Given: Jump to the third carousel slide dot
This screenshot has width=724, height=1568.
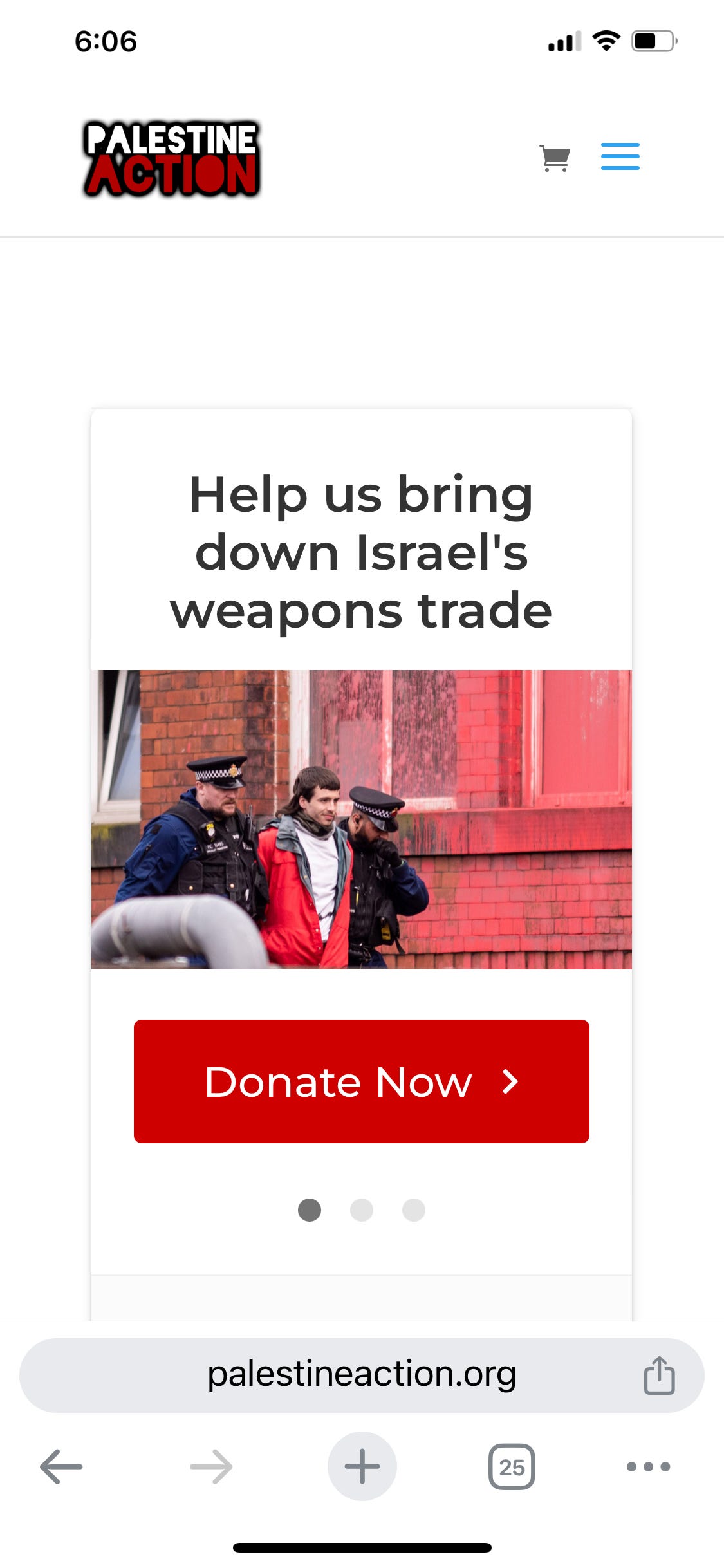Looking at the screenshot, I should click(x=413, y=1210).
